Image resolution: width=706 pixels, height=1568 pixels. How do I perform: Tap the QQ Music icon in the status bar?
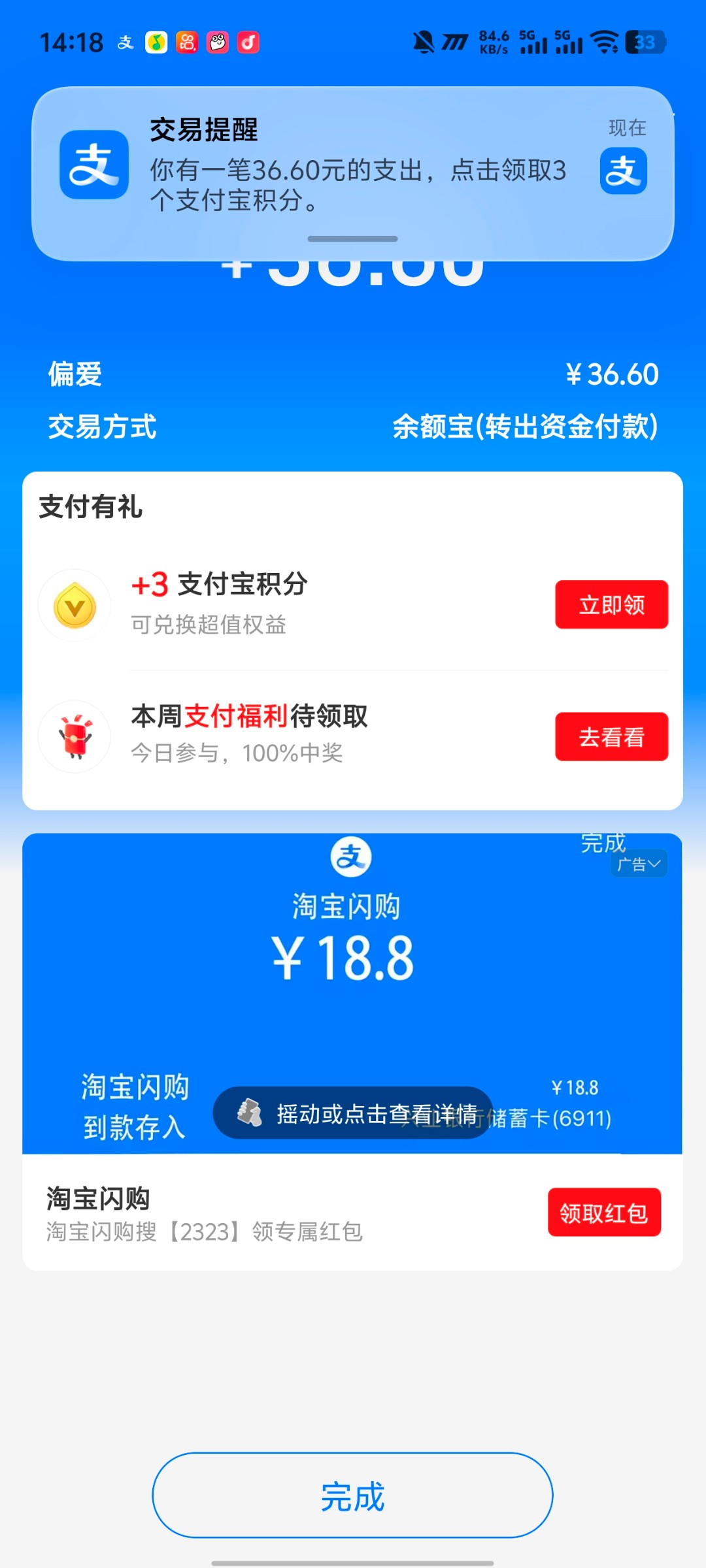[x=155, y=42]
